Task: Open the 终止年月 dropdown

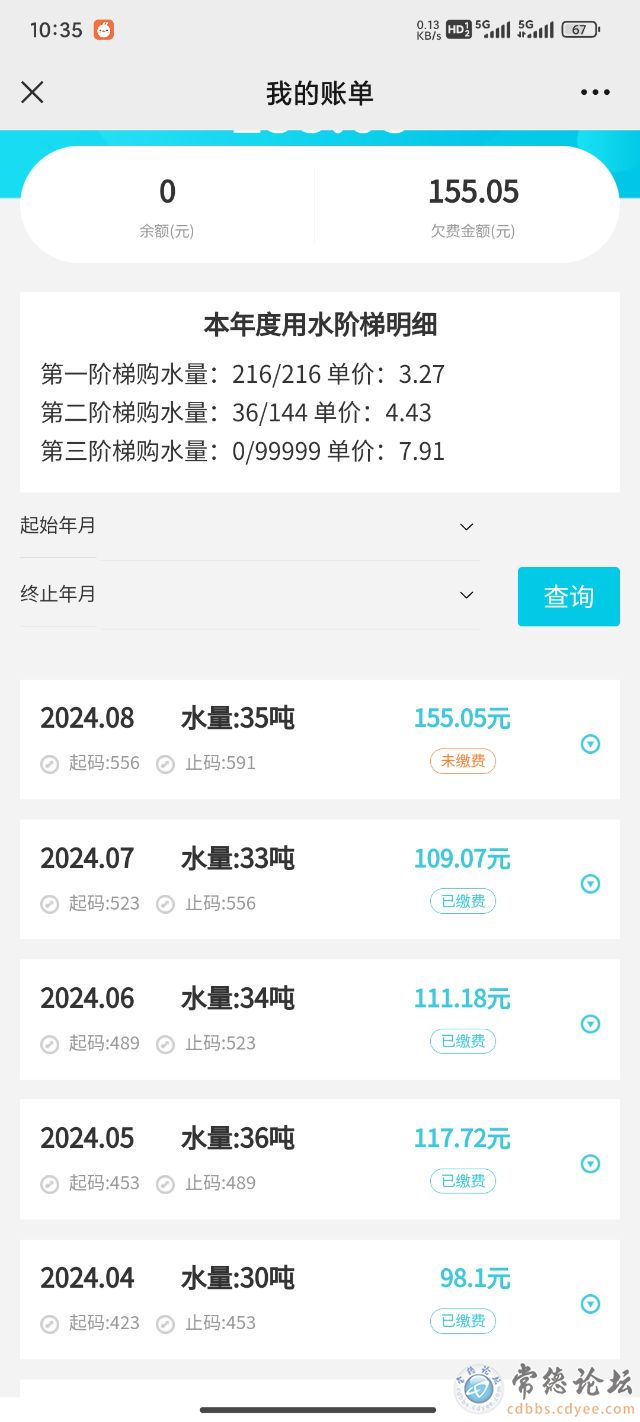Action: pos(466,595)
